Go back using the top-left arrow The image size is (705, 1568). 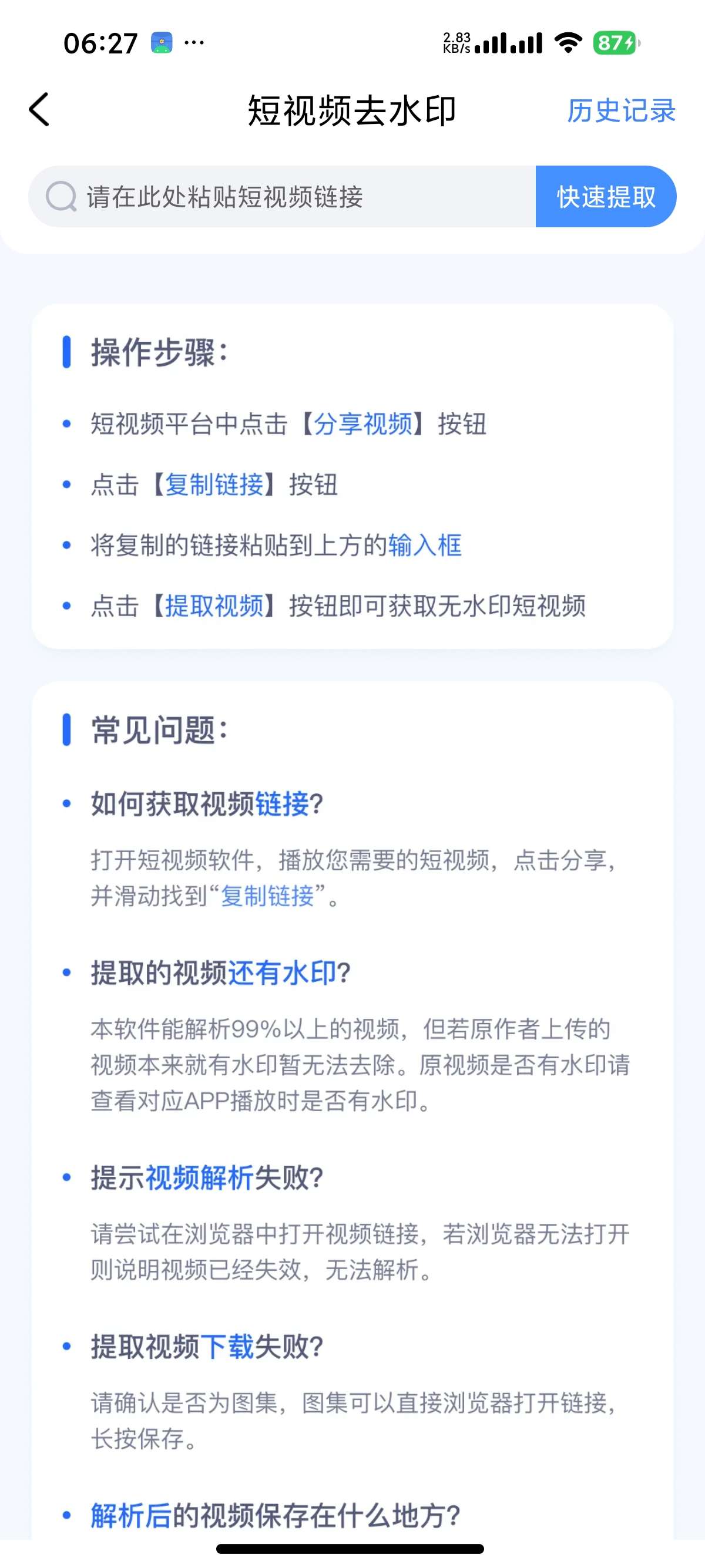(39, 110)
